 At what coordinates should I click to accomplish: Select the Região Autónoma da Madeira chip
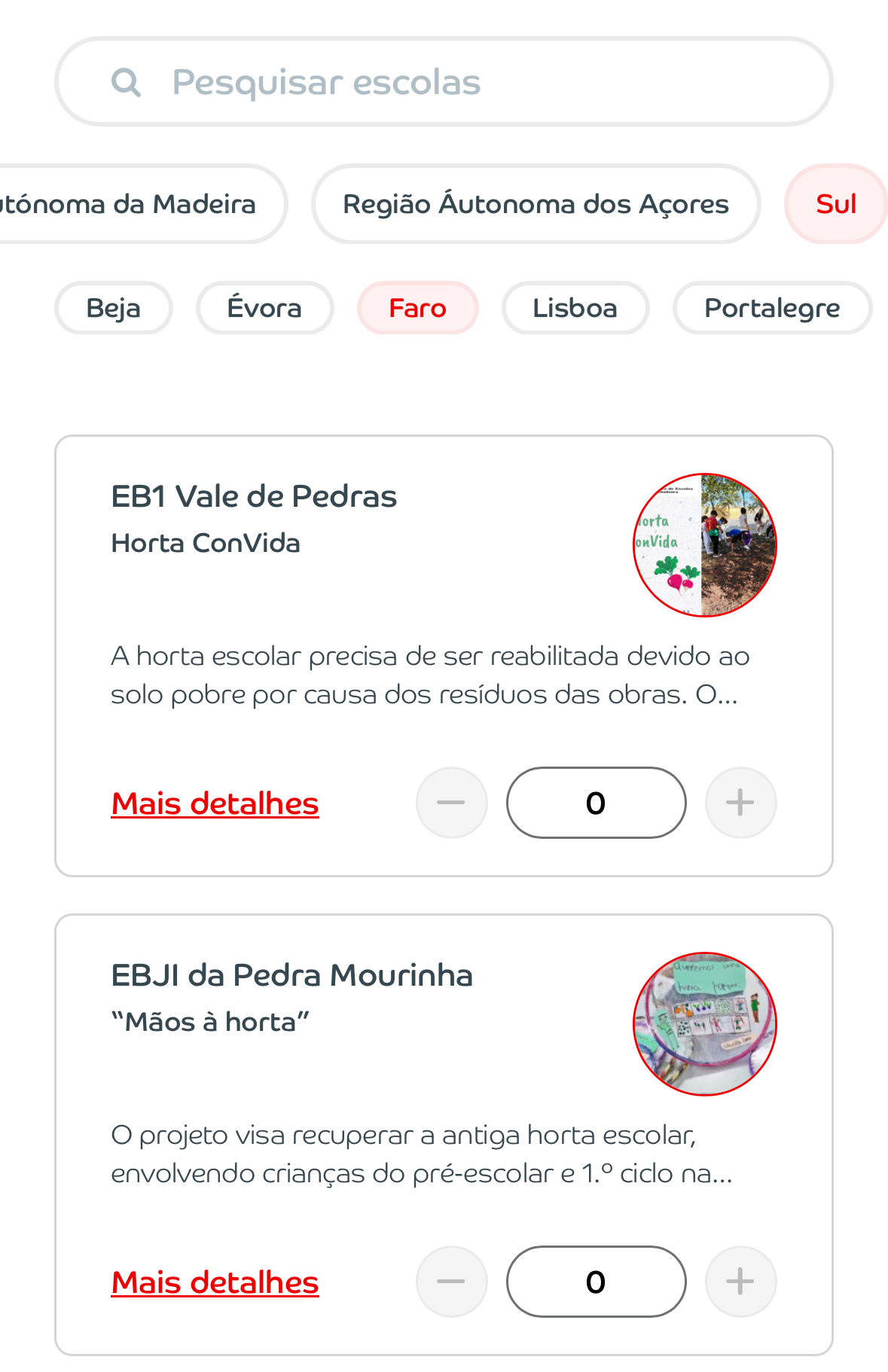(x=136, y=204)
